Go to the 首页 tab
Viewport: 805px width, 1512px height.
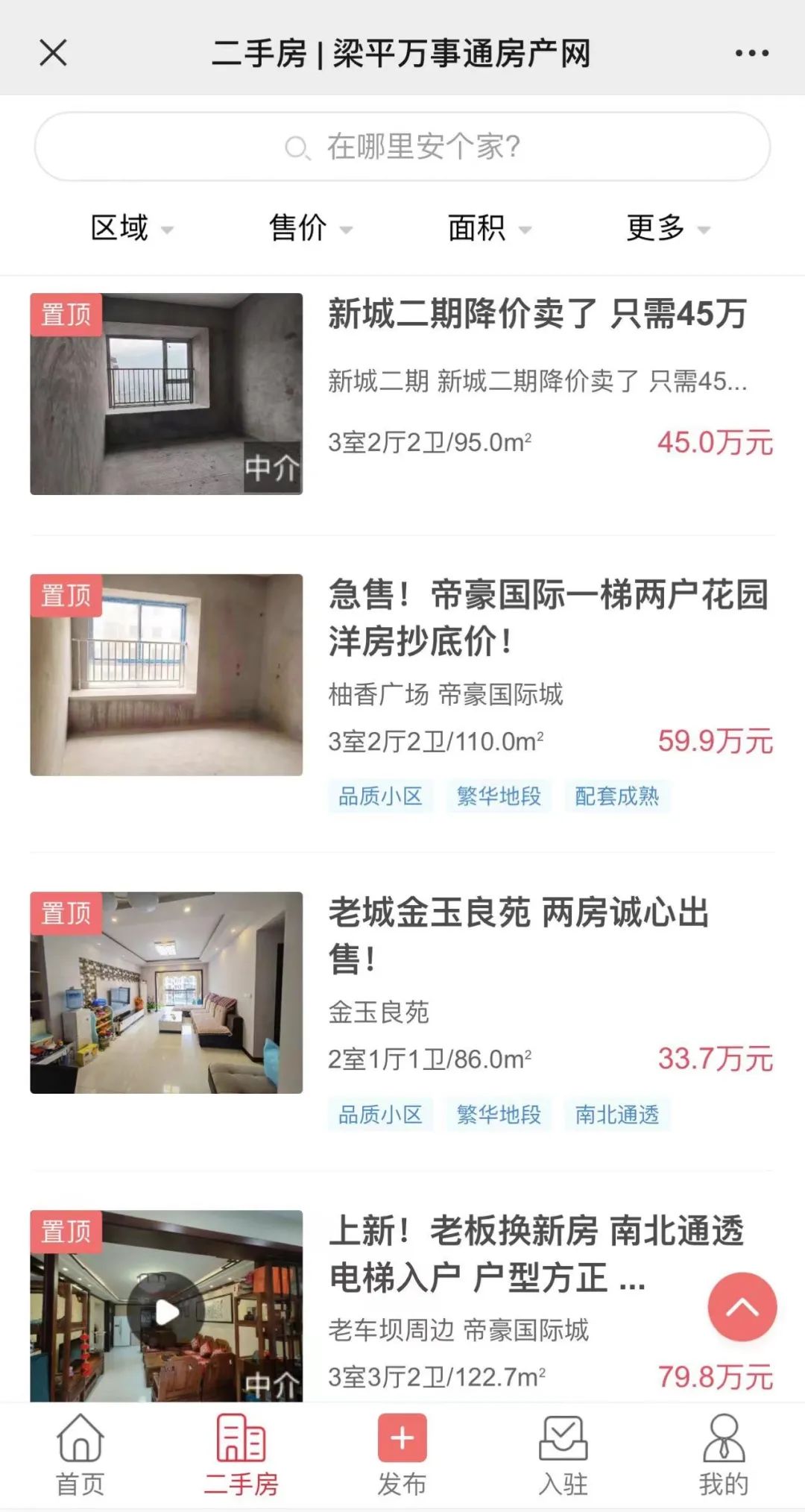80,1455
